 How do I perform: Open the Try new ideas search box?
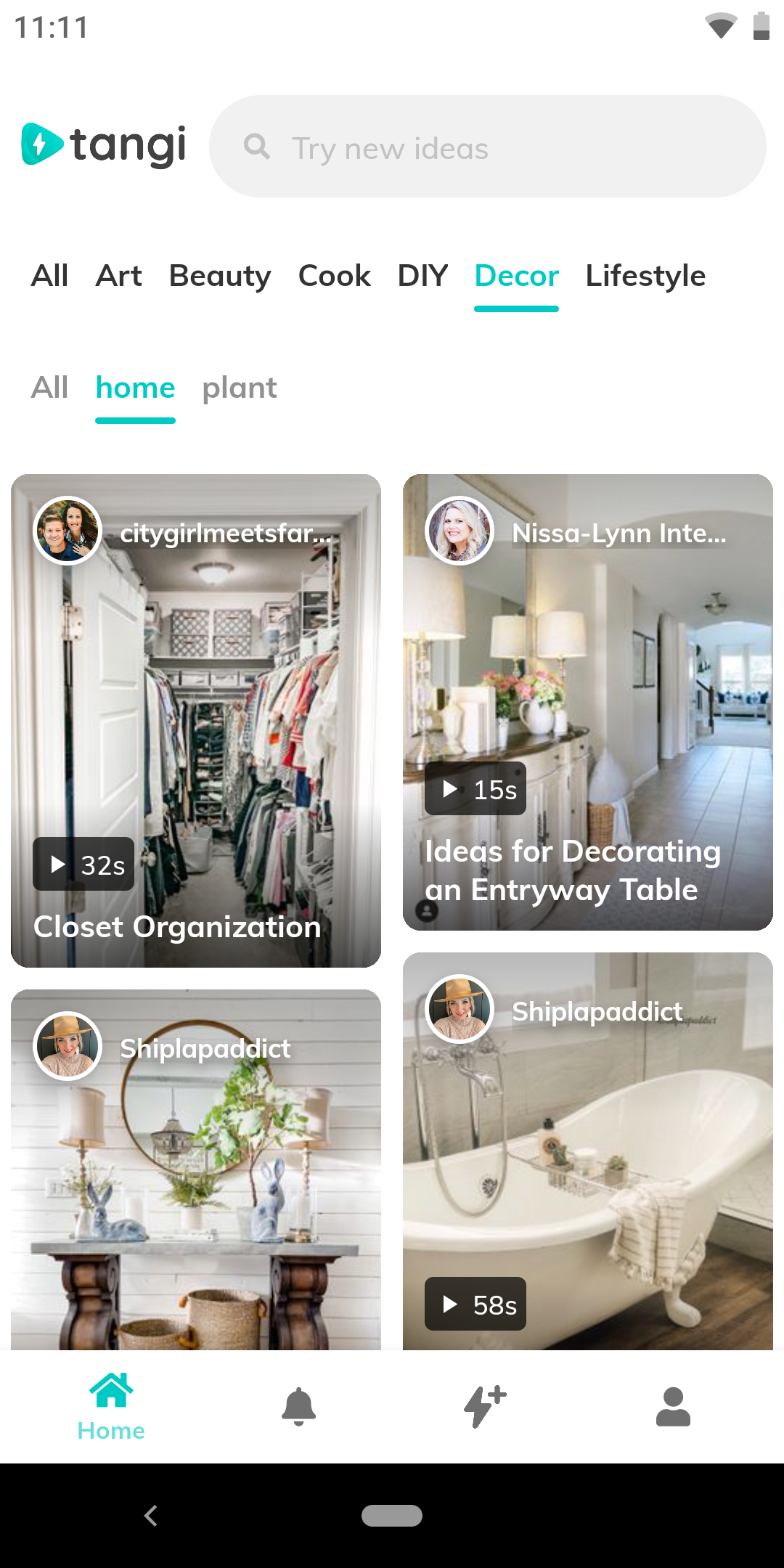(487, 147)
